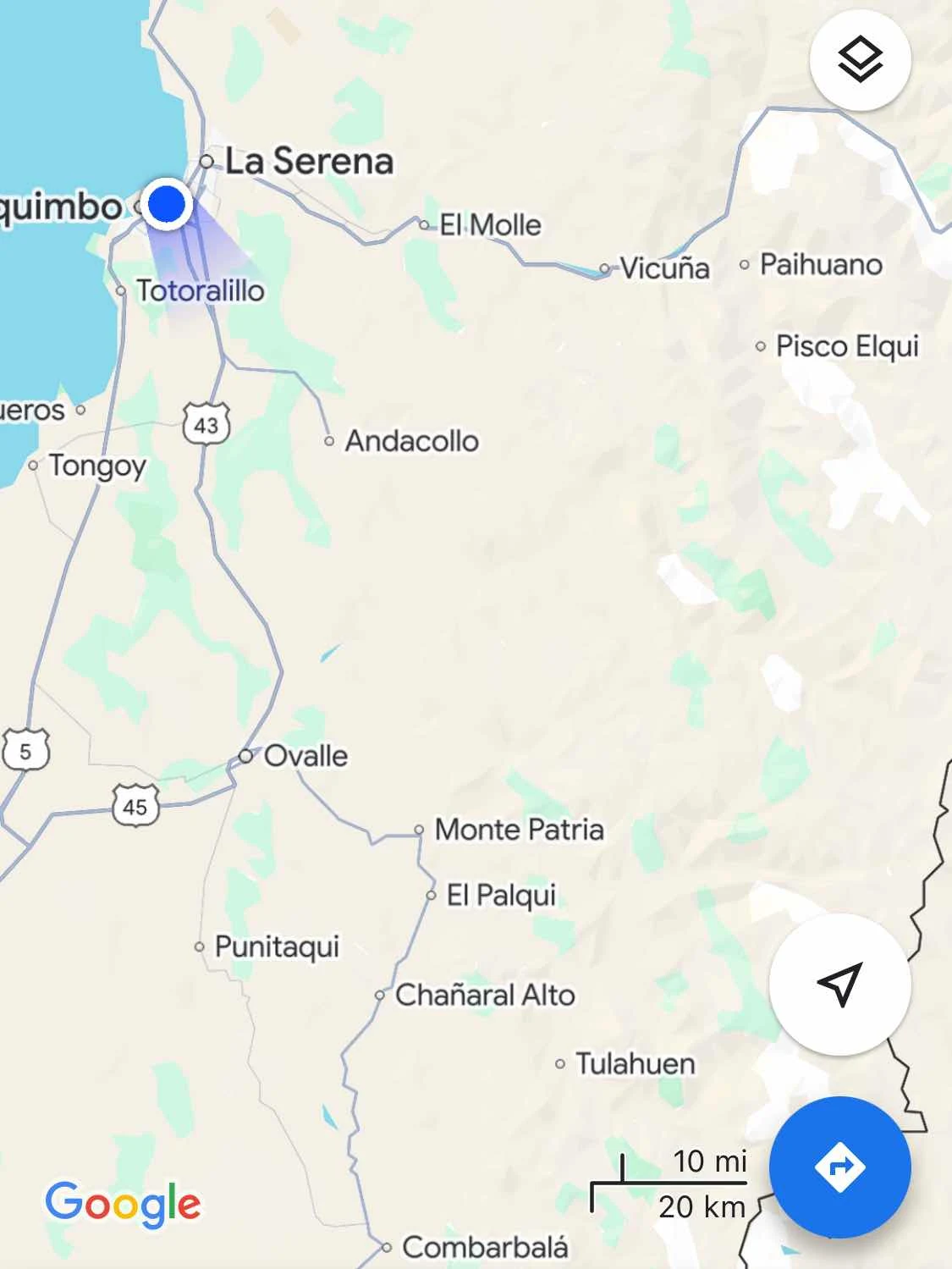
Task: Select Ovalle on the map
Action: 305,755
